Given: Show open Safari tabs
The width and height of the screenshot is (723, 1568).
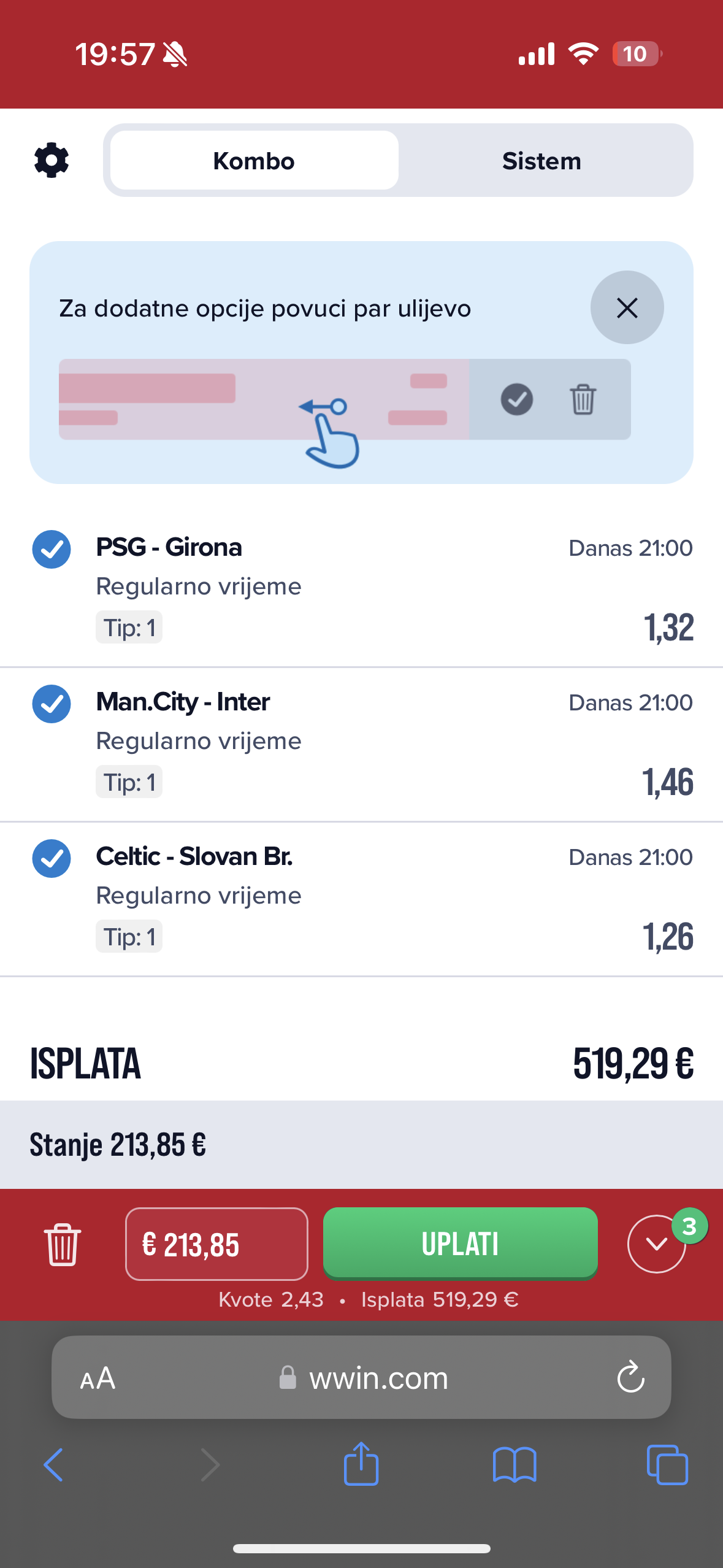Looking at the screenshot, I should coord(667,1465).
